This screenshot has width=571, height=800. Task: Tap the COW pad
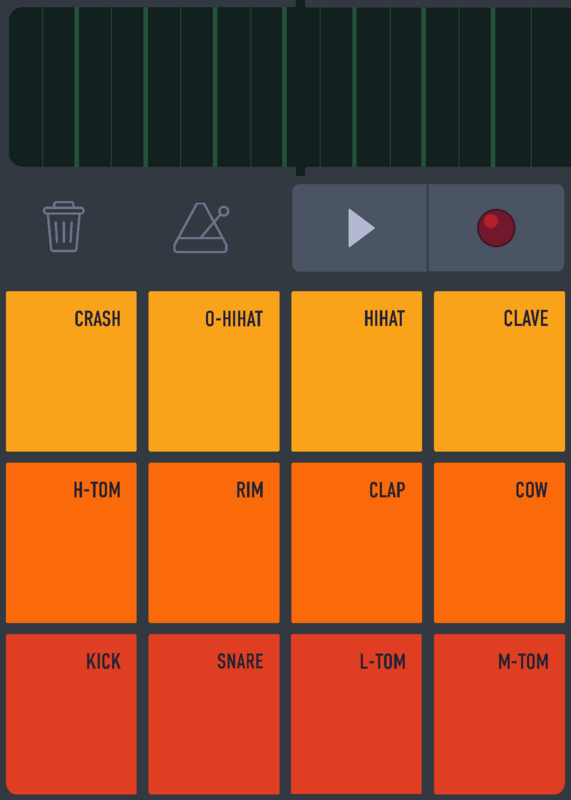(x=500, y=543)
